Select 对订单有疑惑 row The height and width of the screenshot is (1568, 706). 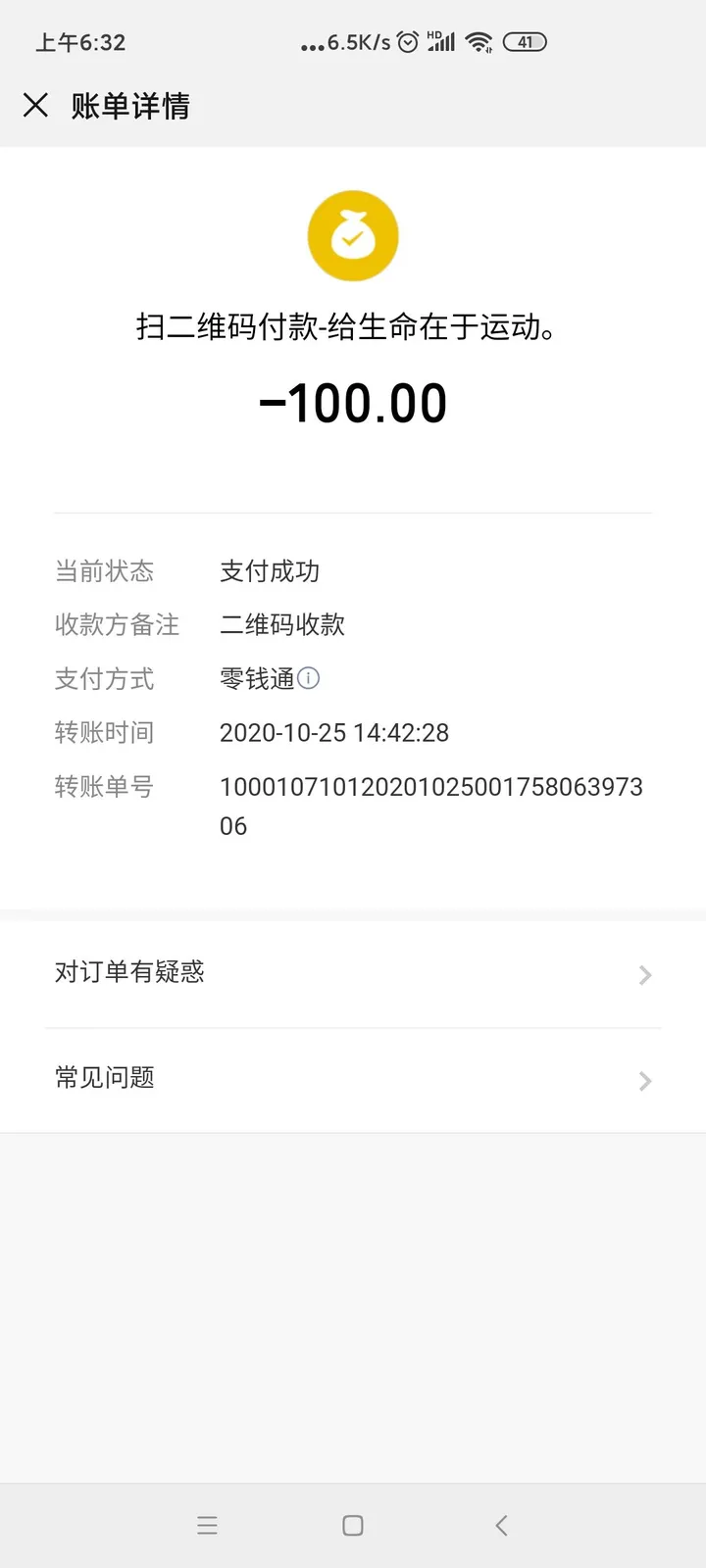click(x=131, y=972)
